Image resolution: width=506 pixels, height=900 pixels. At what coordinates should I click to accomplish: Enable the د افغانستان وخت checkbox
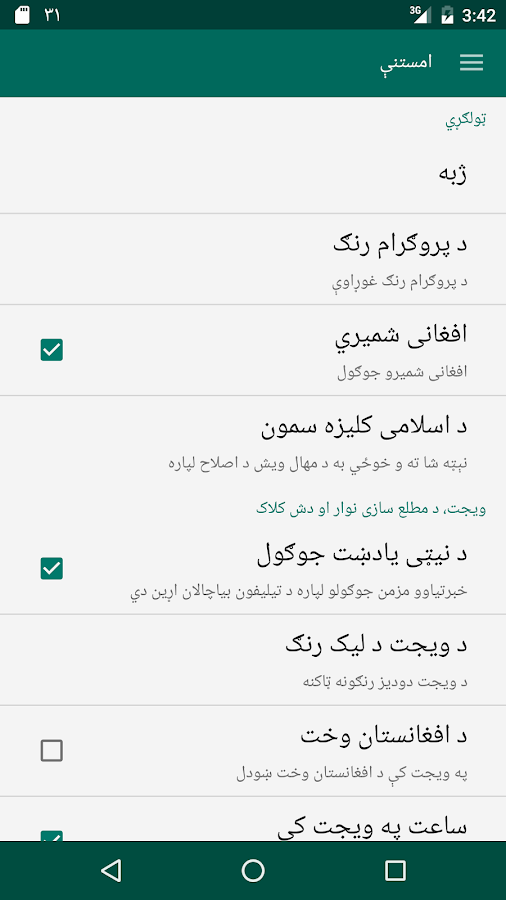(x=52, y=751)
